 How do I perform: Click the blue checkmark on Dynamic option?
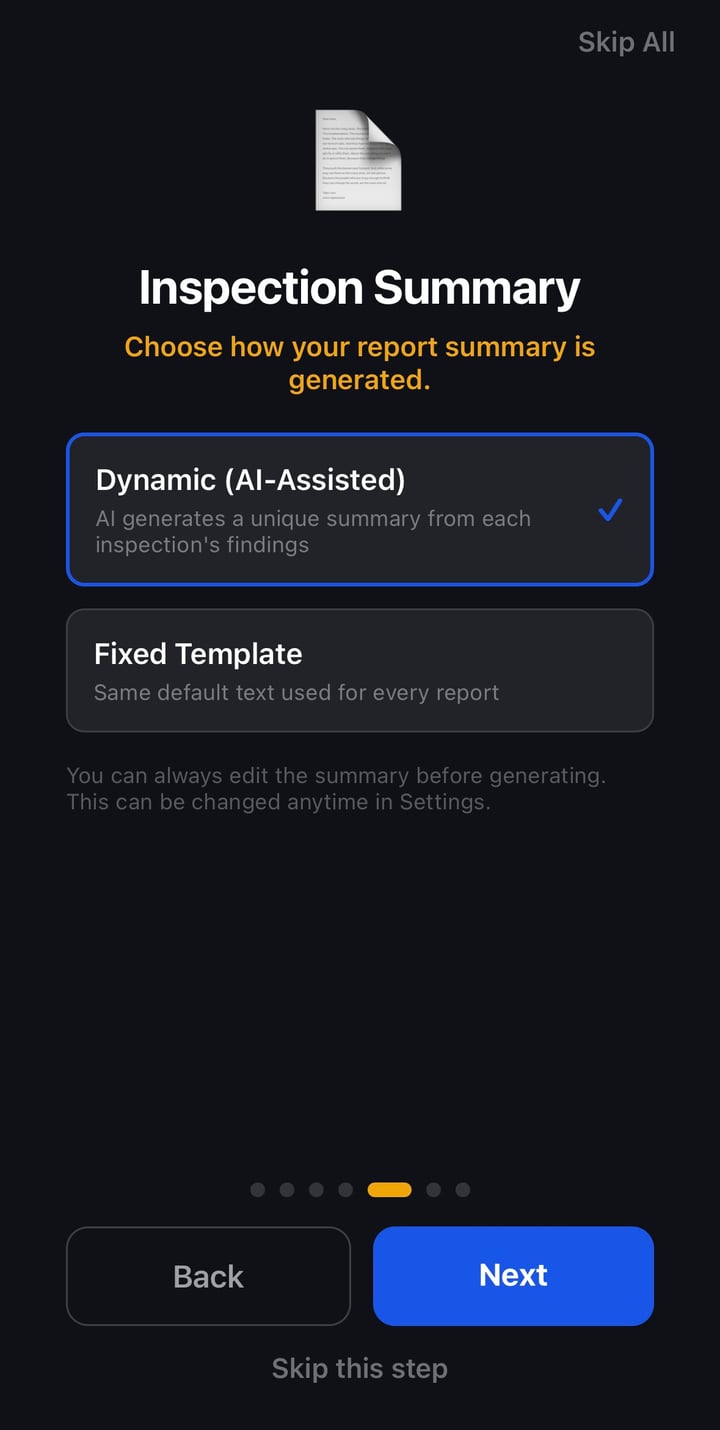pyautogui.click(x=610, y=510)
